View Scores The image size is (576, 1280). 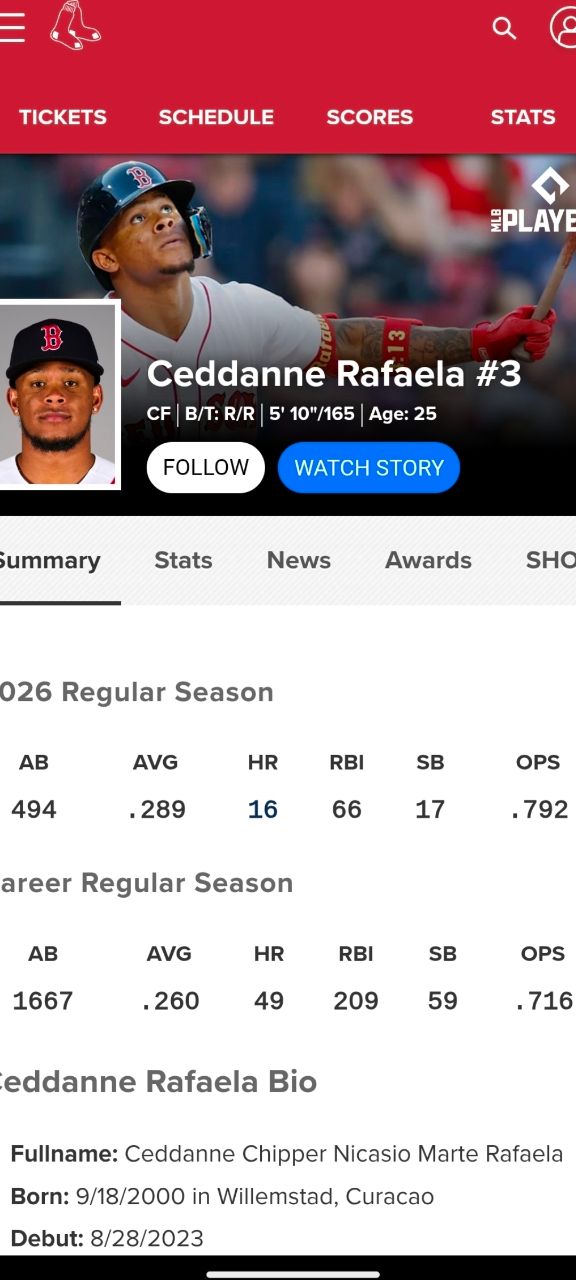[369, 117]
